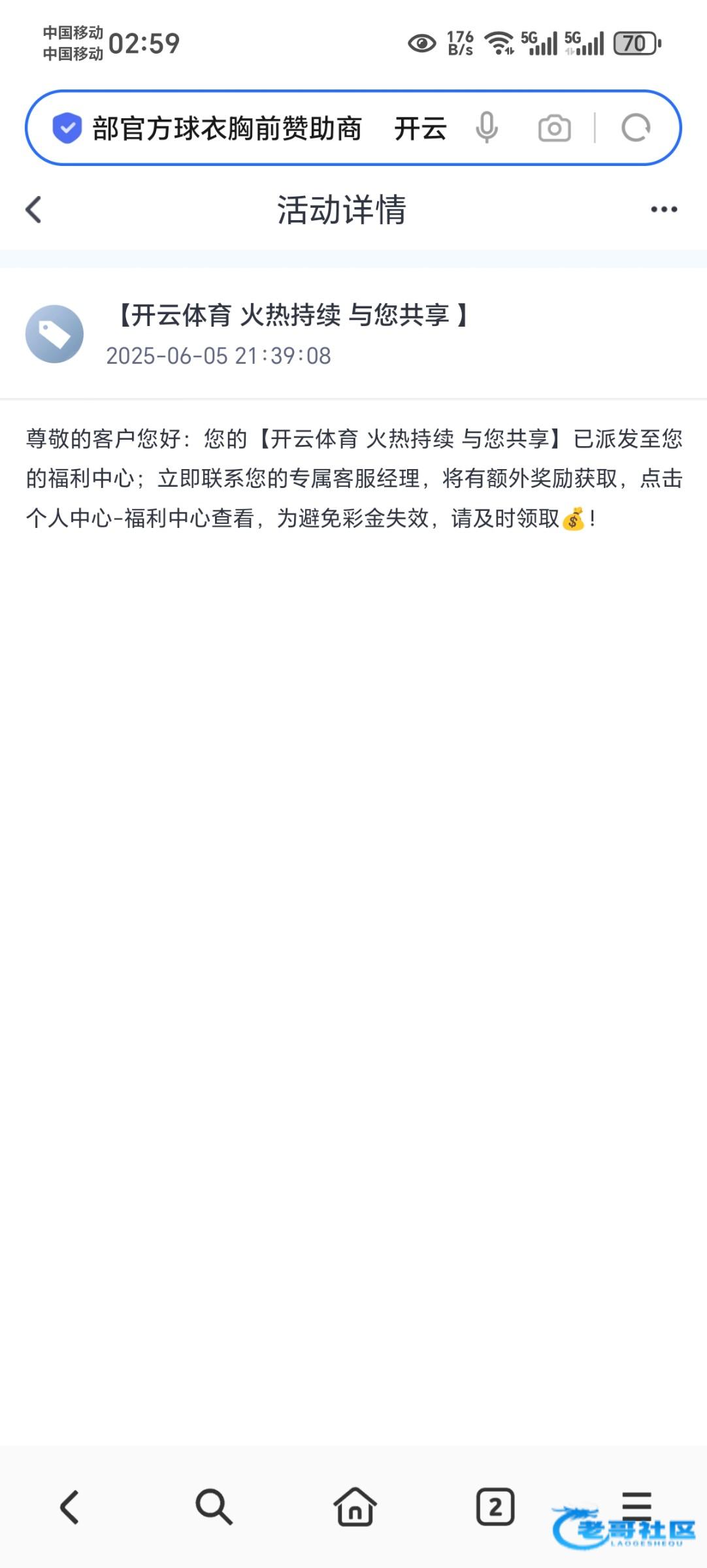Viewport: 707px width, 1568px height.
Task: Open the three-dot menu beside 活动详情
Action: (x=664, y=210)
